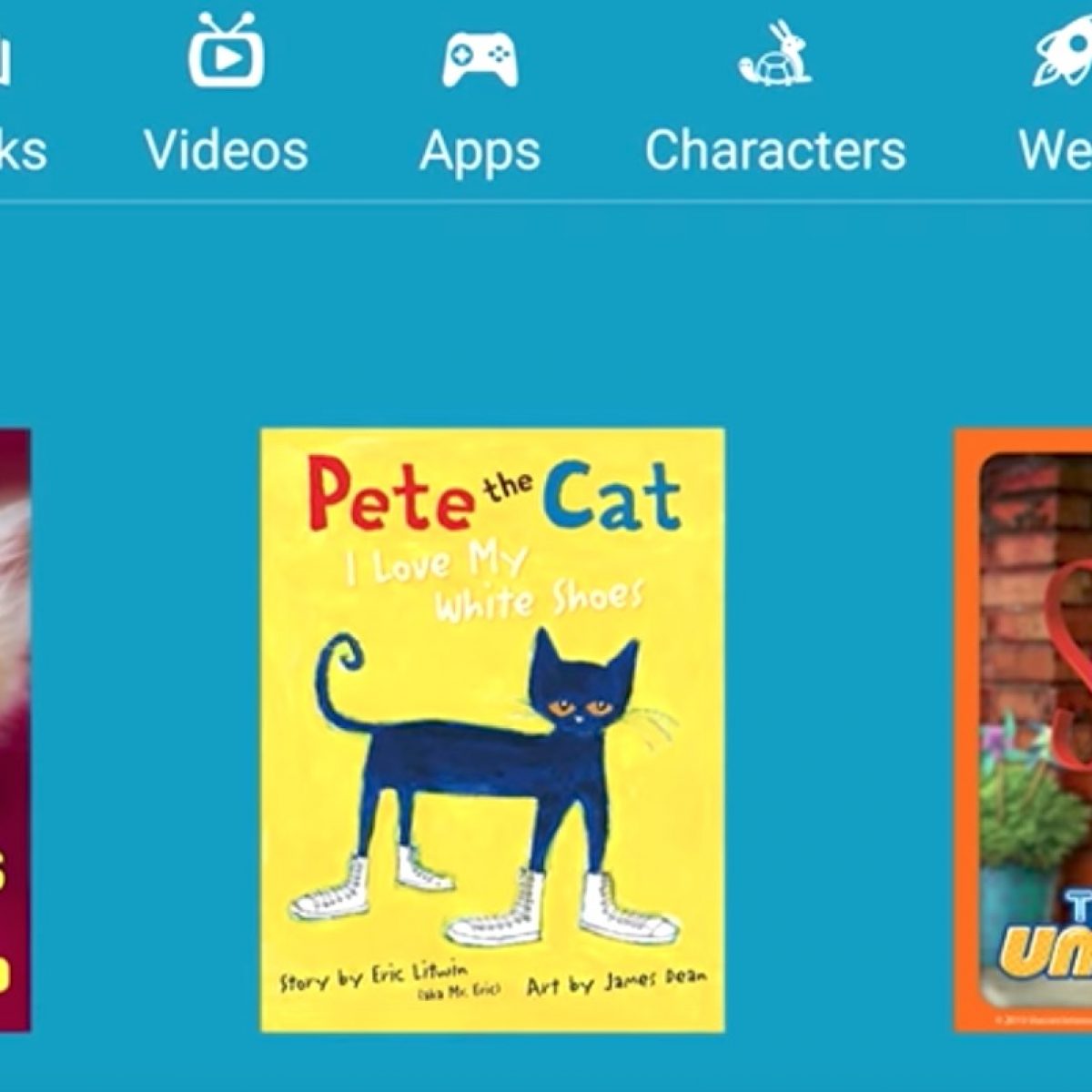Select the Characters tab

pyautogui.click(x=775, y=100)
